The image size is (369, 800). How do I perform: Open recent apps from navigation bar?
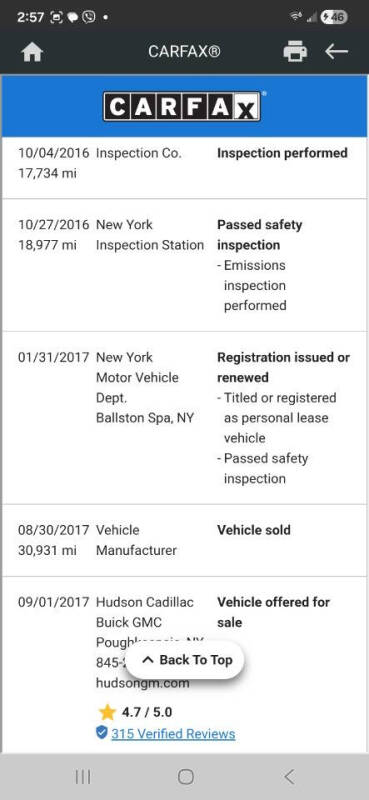click(83, 777)
